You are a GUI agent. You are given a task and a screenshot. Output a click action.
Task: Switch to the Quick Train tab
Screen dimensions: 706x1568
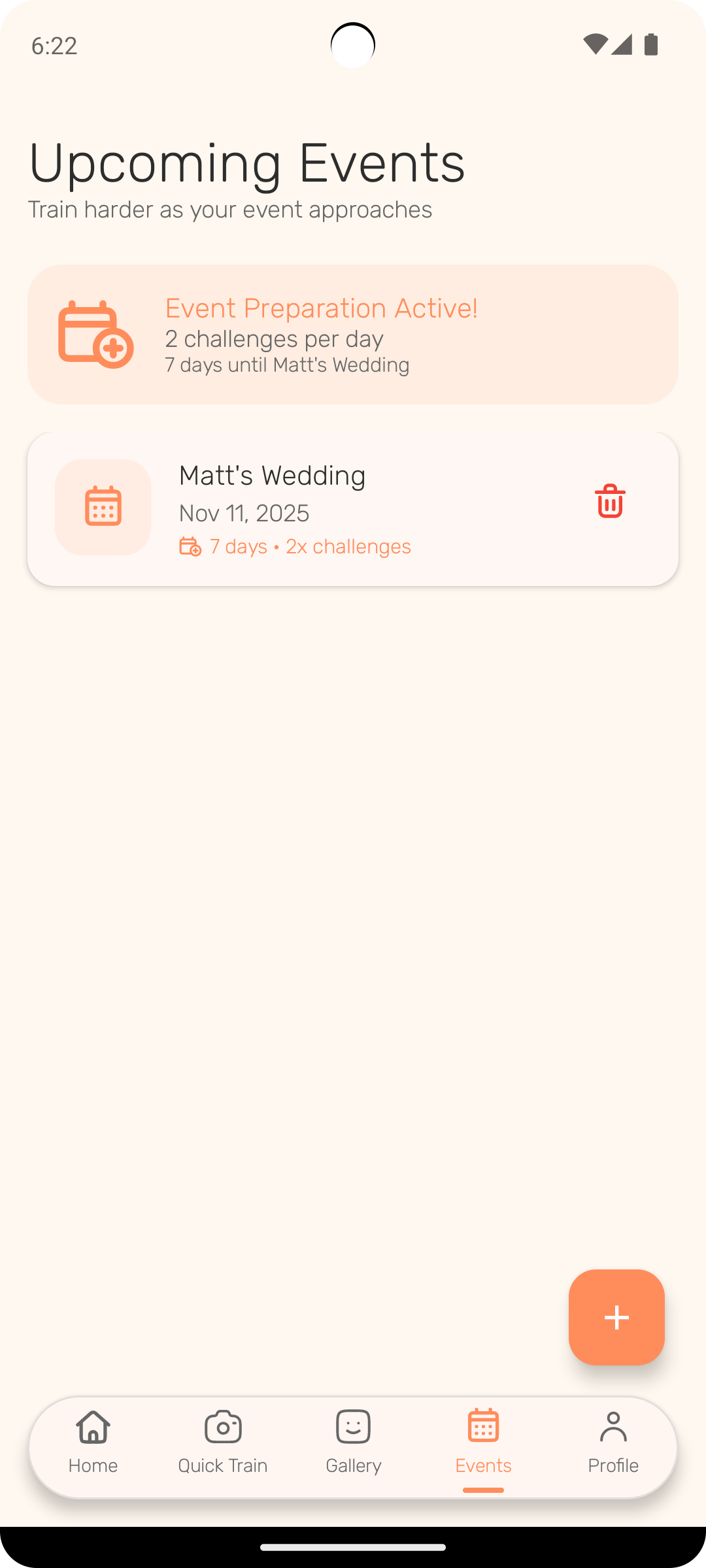(x=223, y=1441)
